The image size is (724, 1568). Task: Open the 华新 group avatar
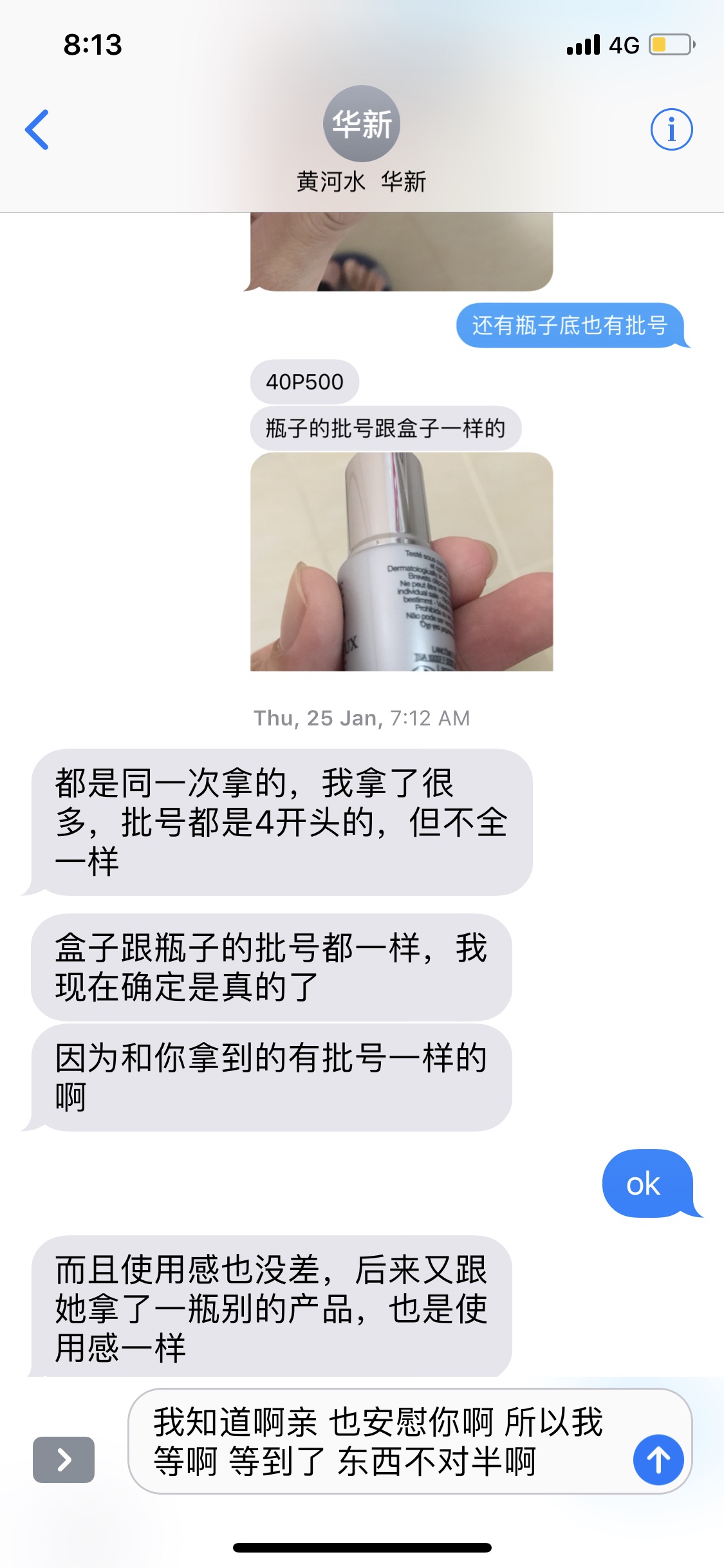(362, 124)
